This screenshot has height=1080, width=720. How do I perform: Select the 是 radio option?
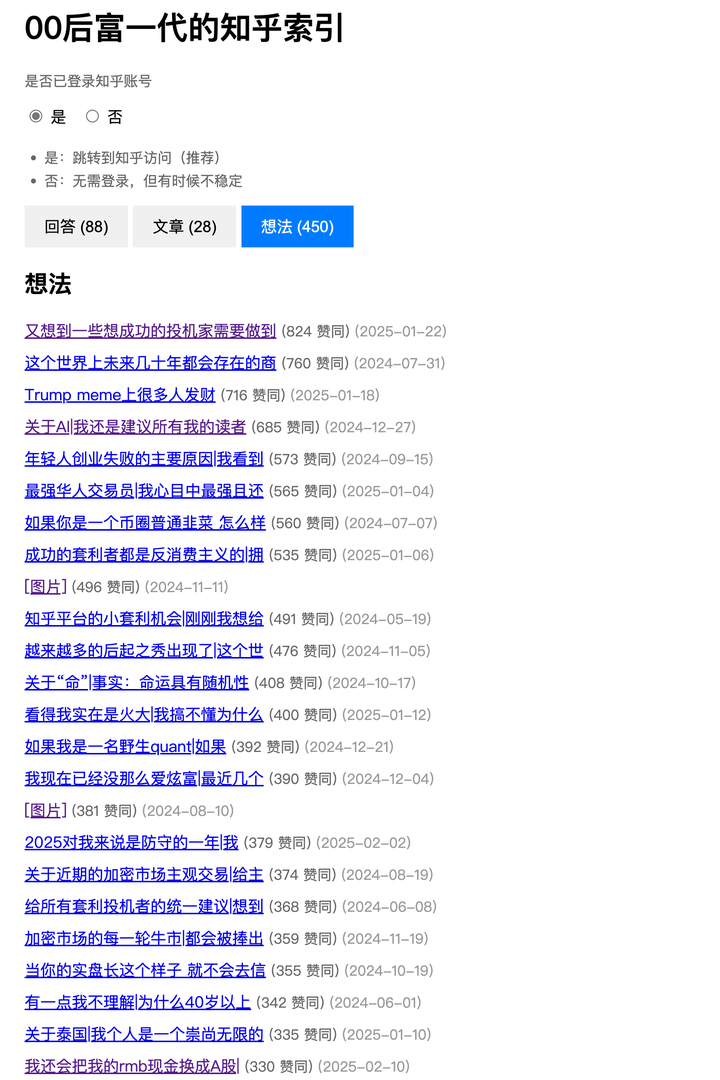[x=36, y=117]
